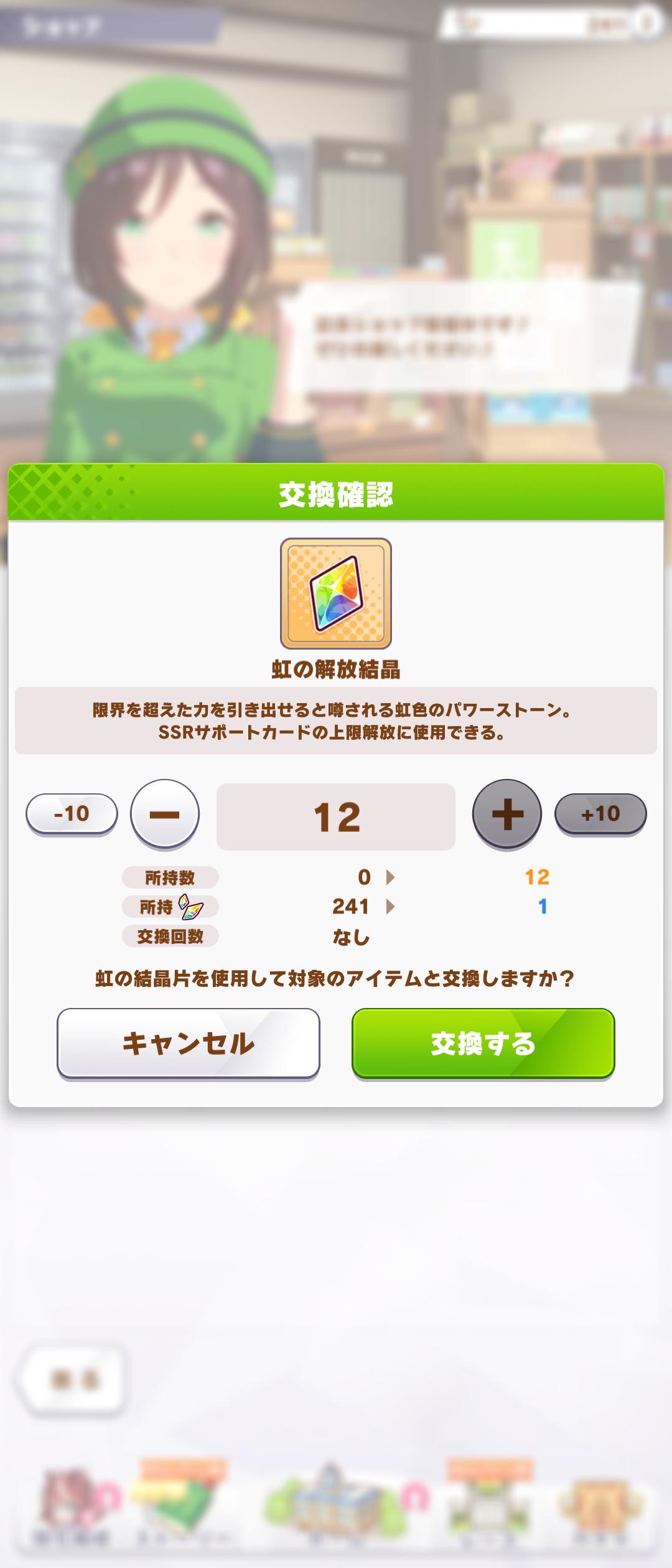Decrease the exchange quantity by 10

[x=72, y=814]
